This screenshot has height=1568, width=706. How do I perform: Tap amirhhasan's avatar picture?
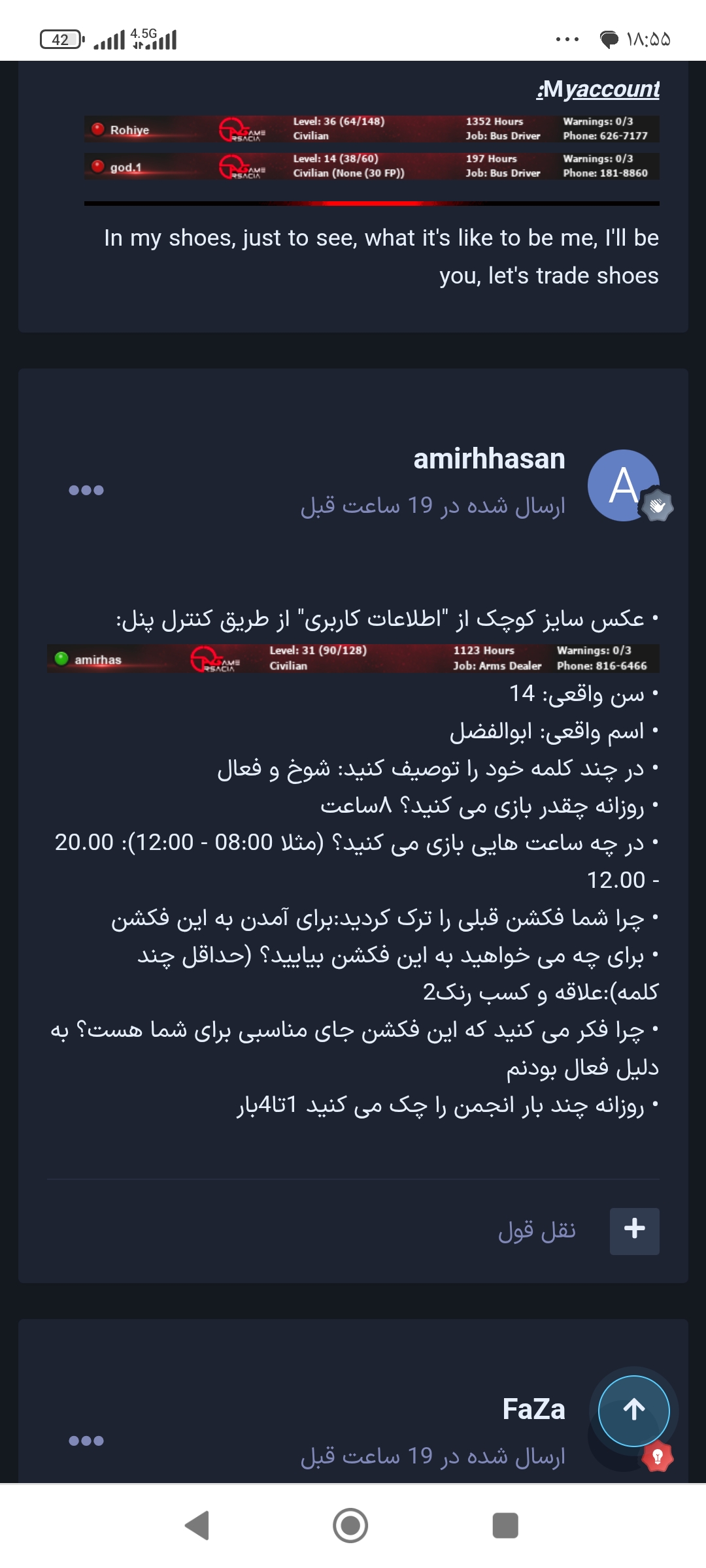click(x=624, y=485)
